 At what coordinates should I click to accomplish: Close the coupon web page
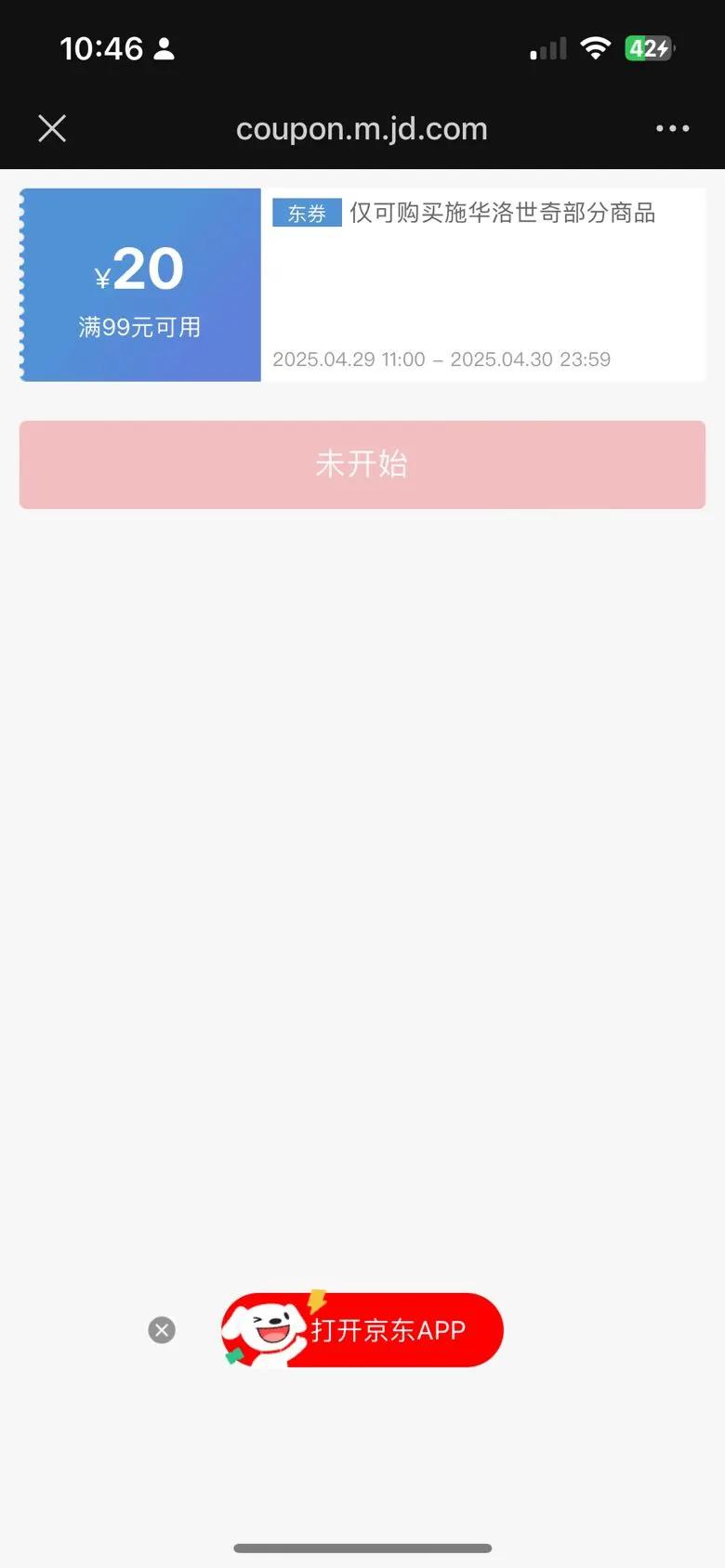click(x=52, y=128)
